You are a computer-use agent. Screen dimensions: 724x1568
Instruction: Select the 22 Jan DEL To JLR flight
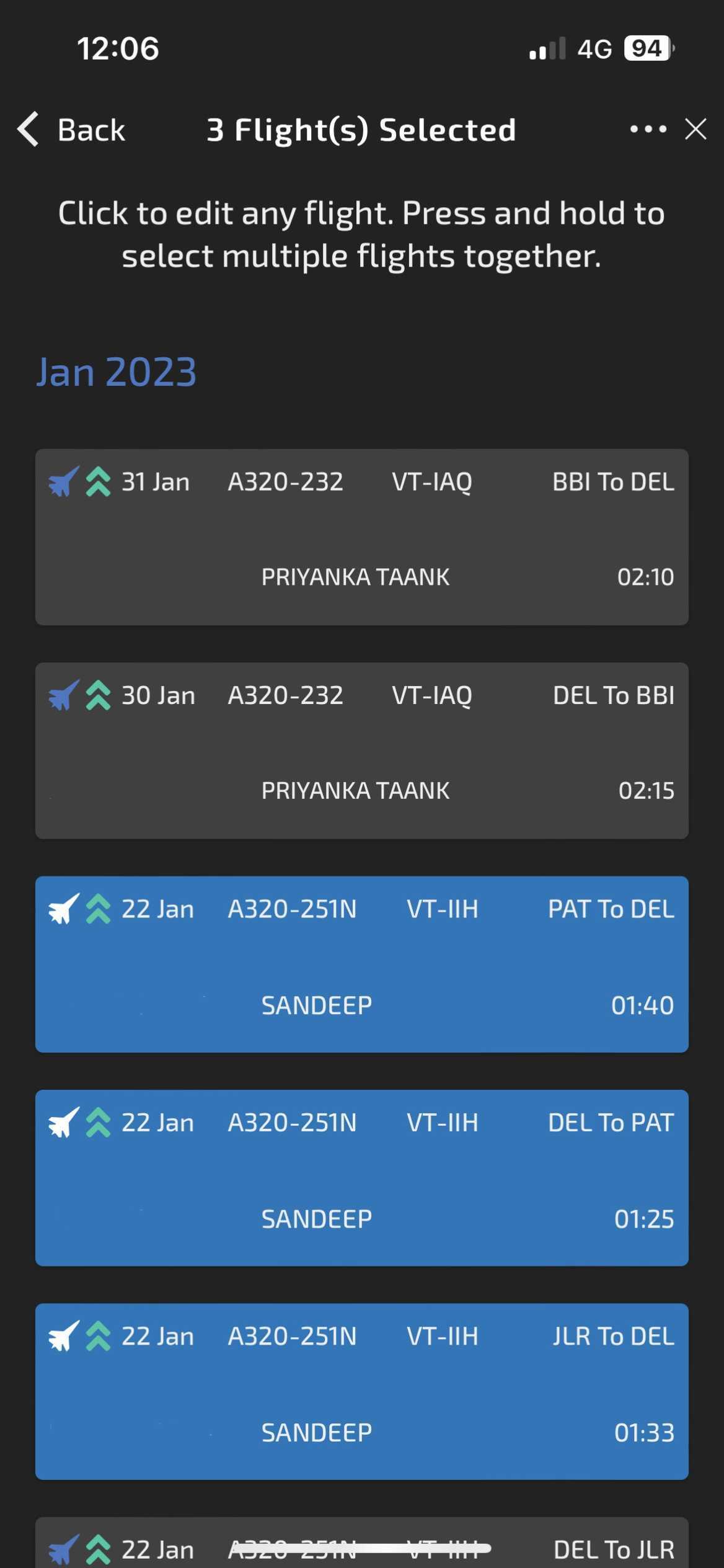click(362, 1543)
